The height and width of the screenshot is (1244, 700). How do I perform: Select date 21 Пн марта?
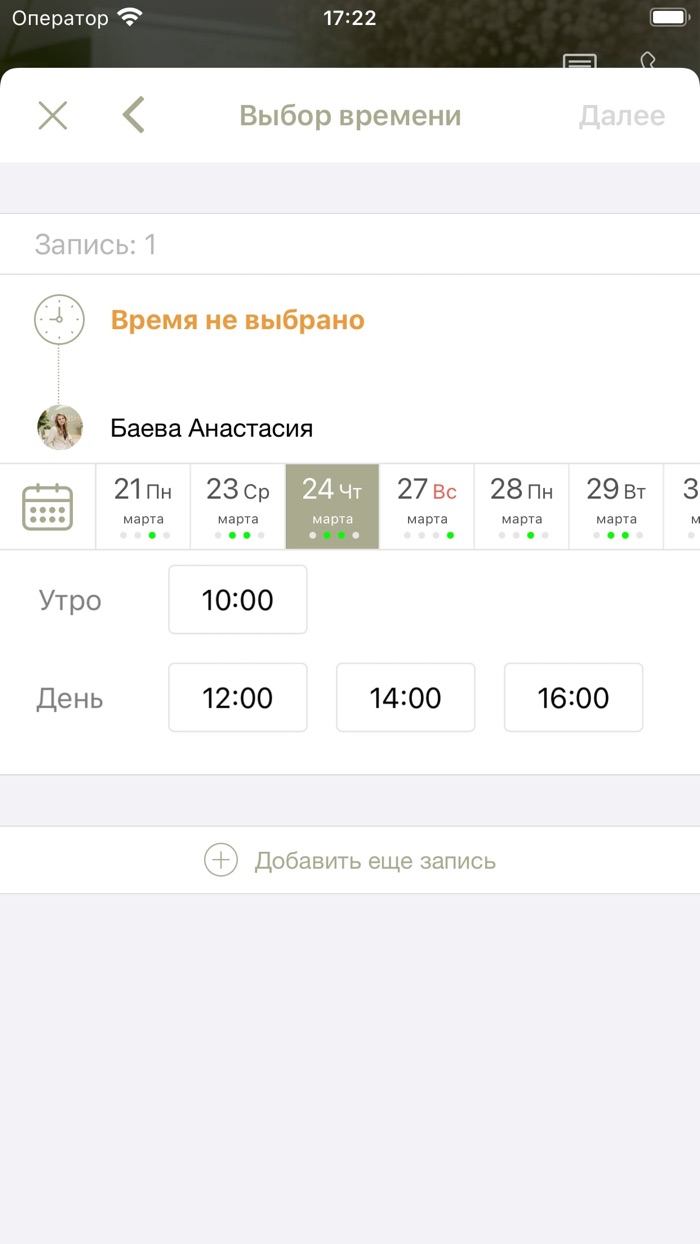(143, 507)
